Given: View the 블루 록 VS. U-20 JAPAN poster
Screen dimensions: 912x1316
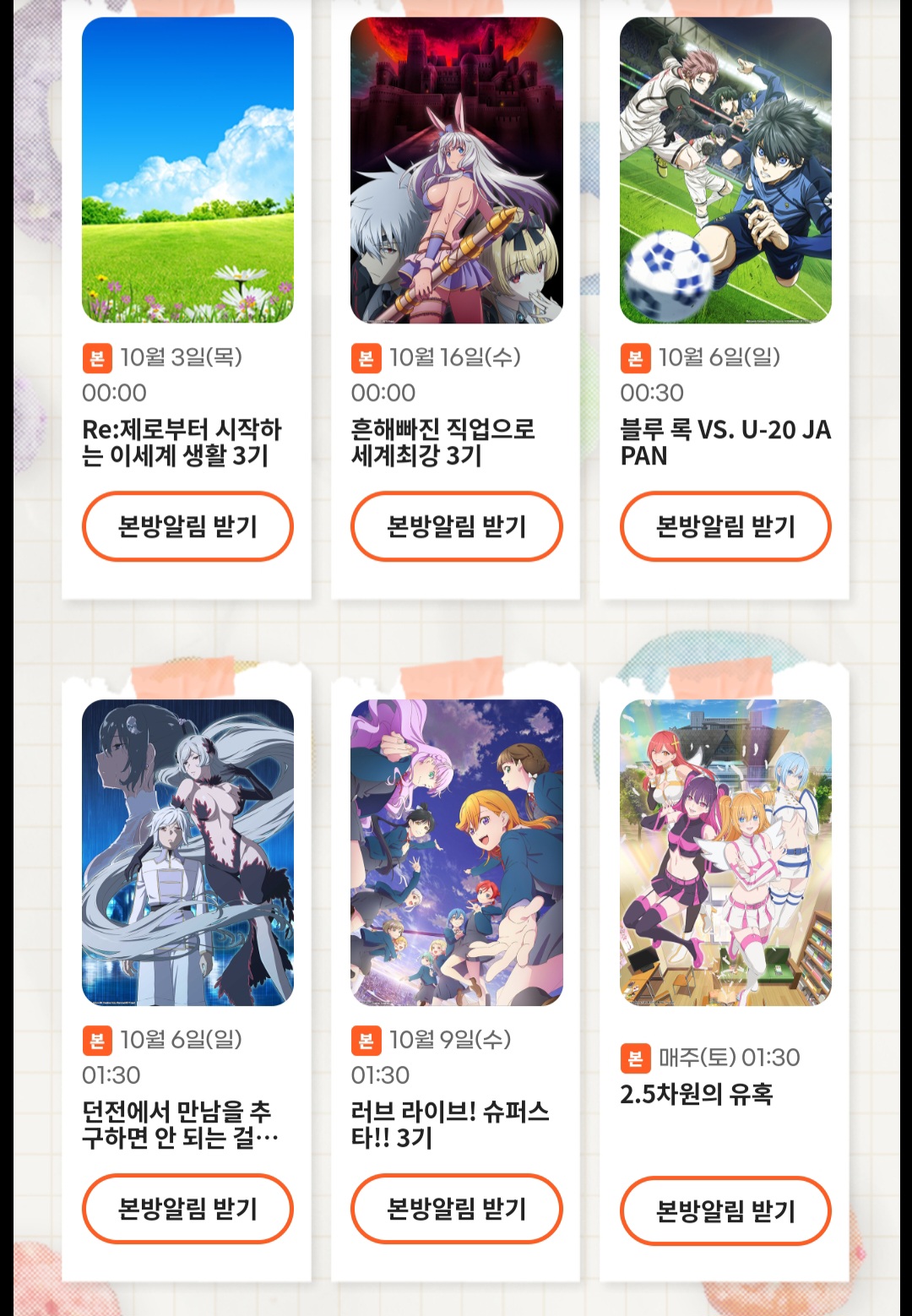Looking at the screenshot, I should click(x=725, y=170).
